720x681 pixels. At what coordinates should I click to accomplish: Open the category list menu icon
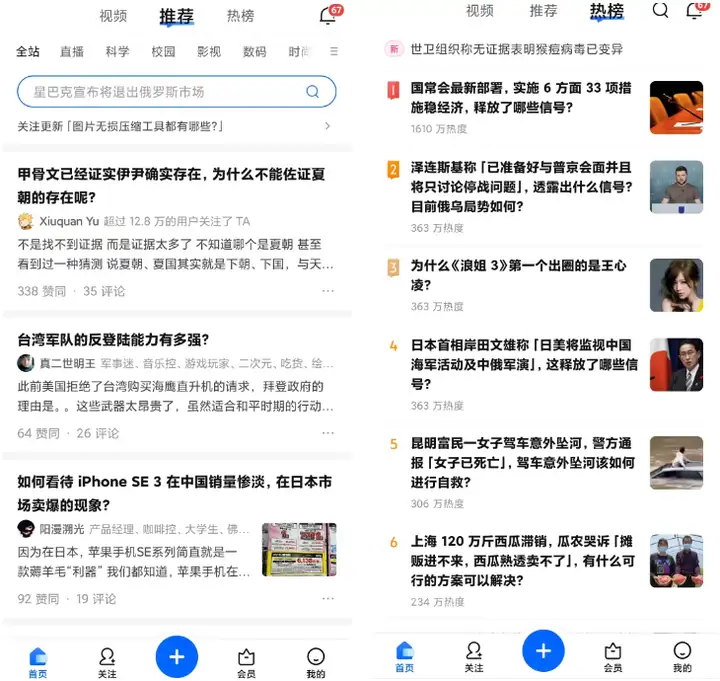pos(334,52)
